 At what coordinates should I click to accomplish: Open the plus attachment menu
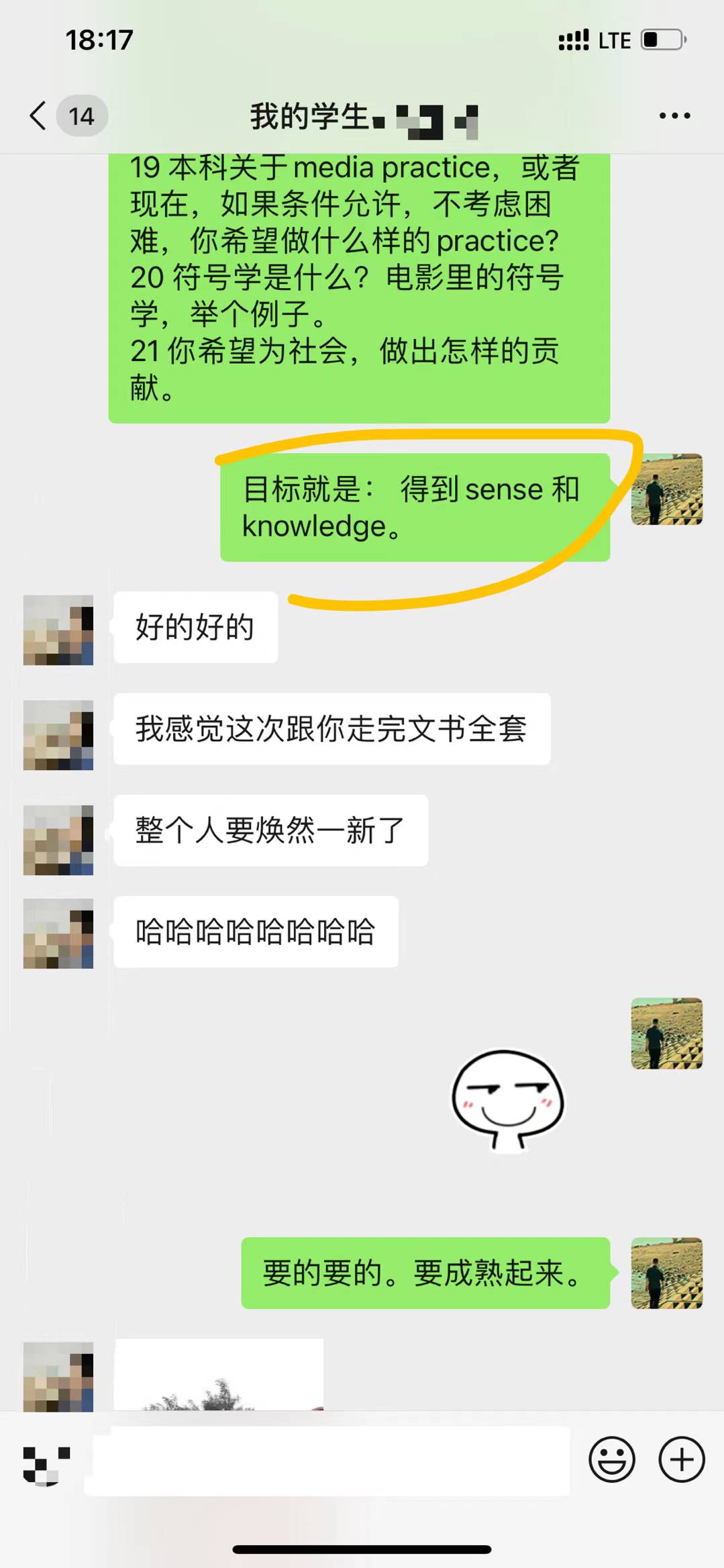[x=681, y=1459]
